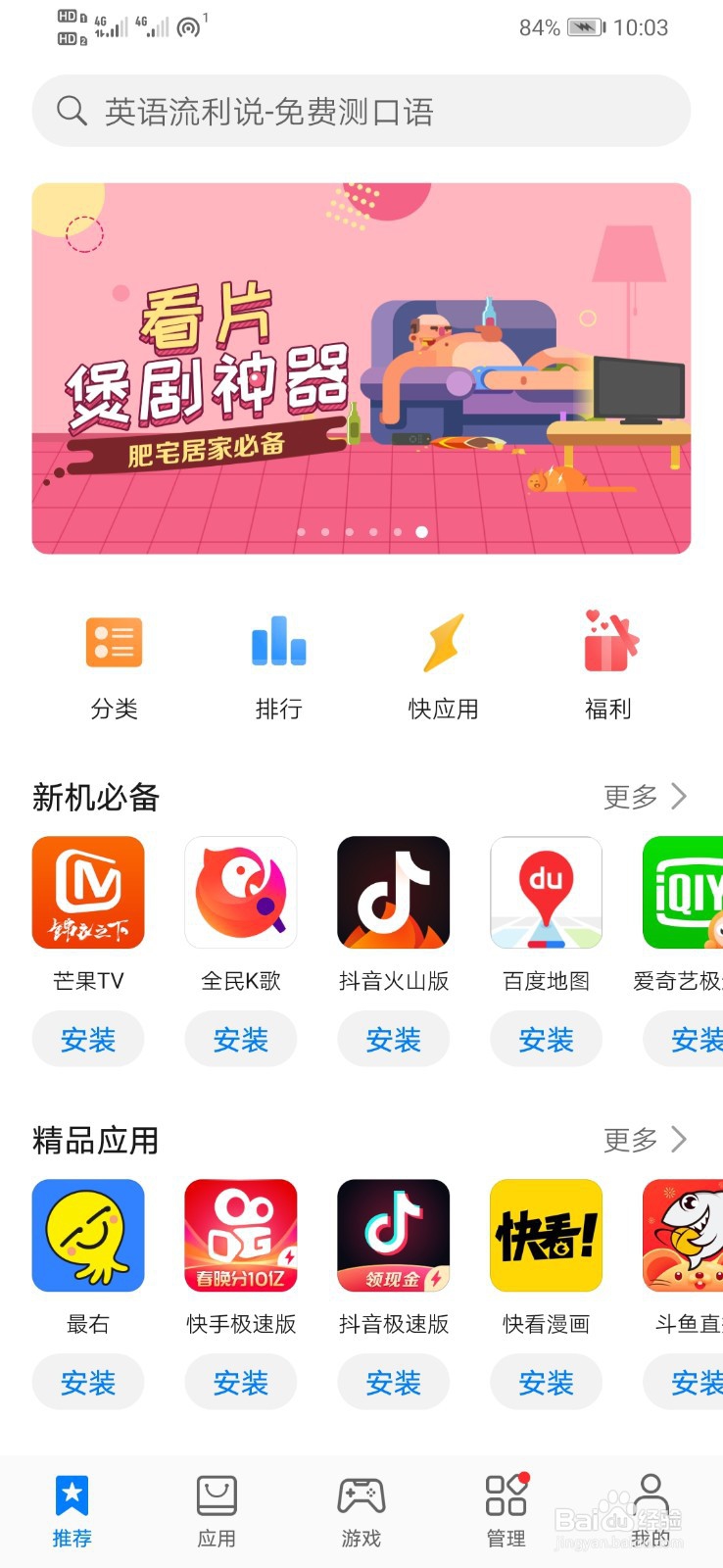
Task: Open the 看片煲剧神器 banner advertisement
Action: click(361, 365)
